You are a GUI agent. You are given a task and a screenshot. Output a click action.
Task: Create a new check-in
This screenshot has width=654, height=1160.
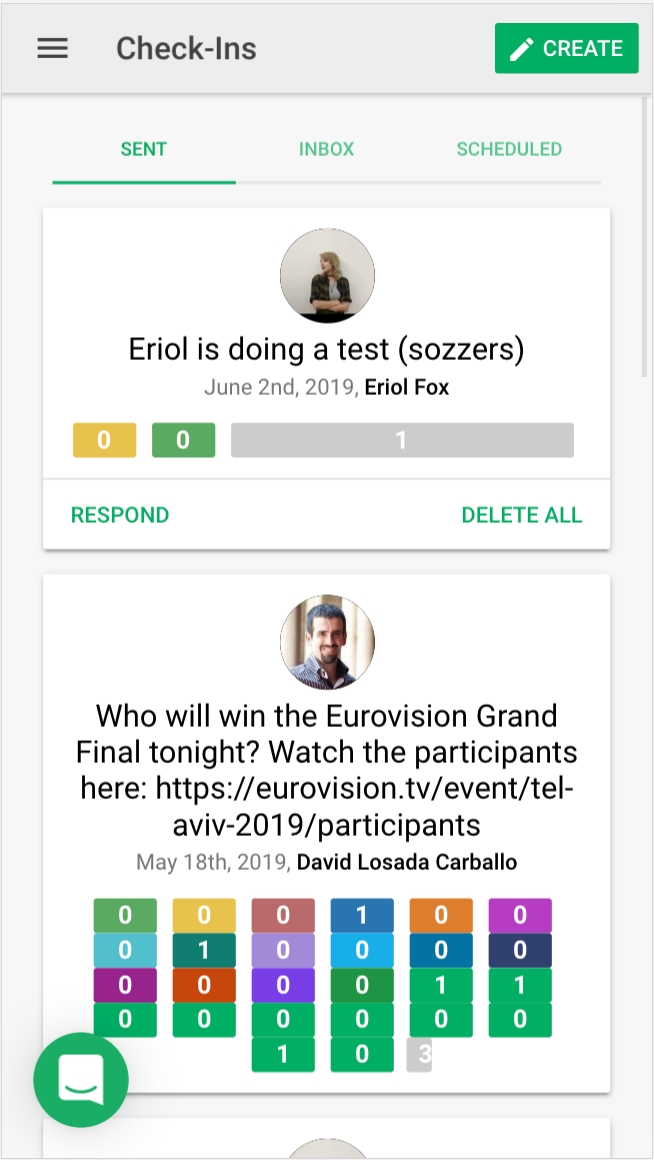[x=566, y=49]
